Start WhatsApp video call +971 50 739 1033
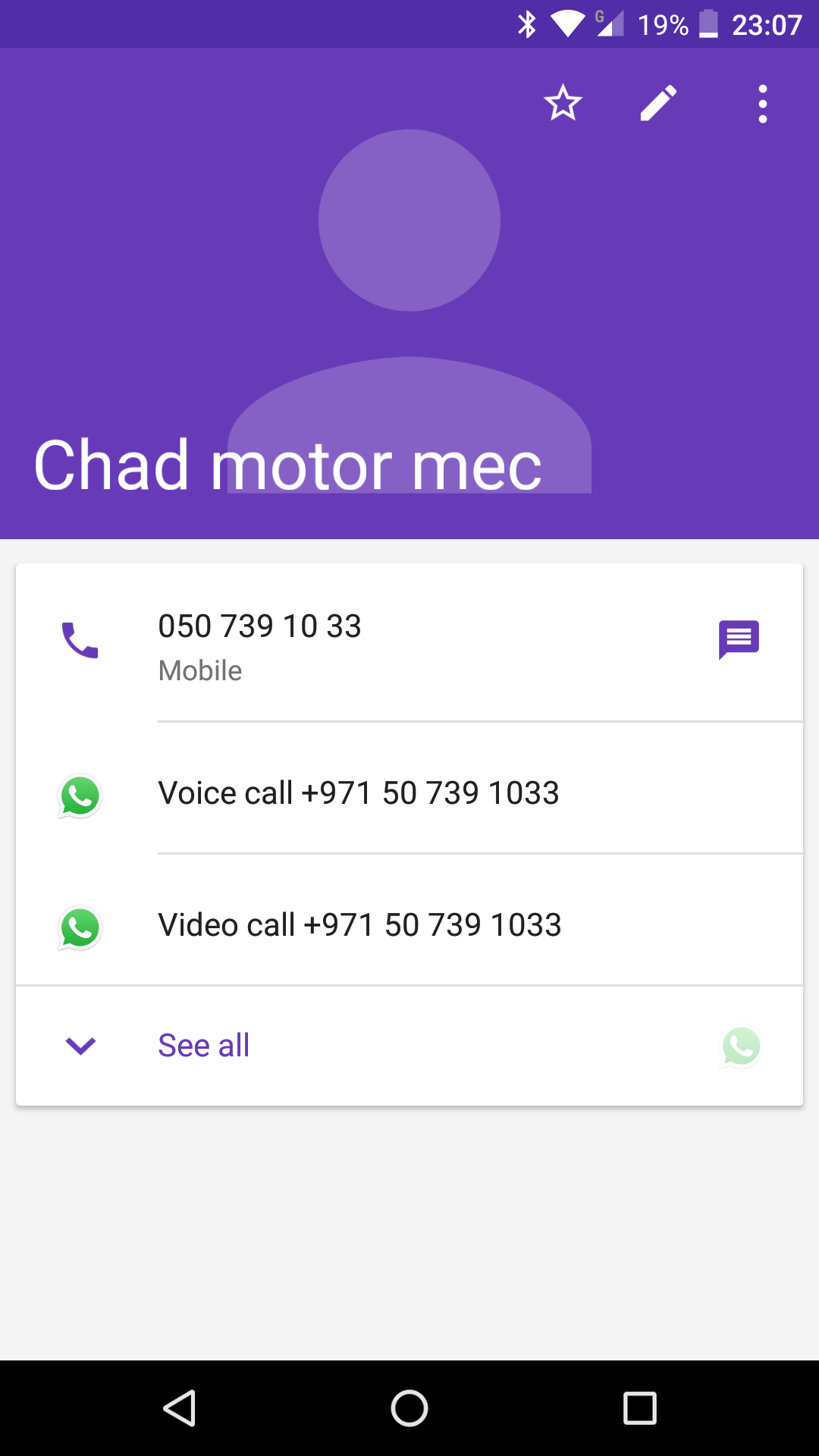The width and height of the screenshot is (819, 1456). [x=359, y=925]
